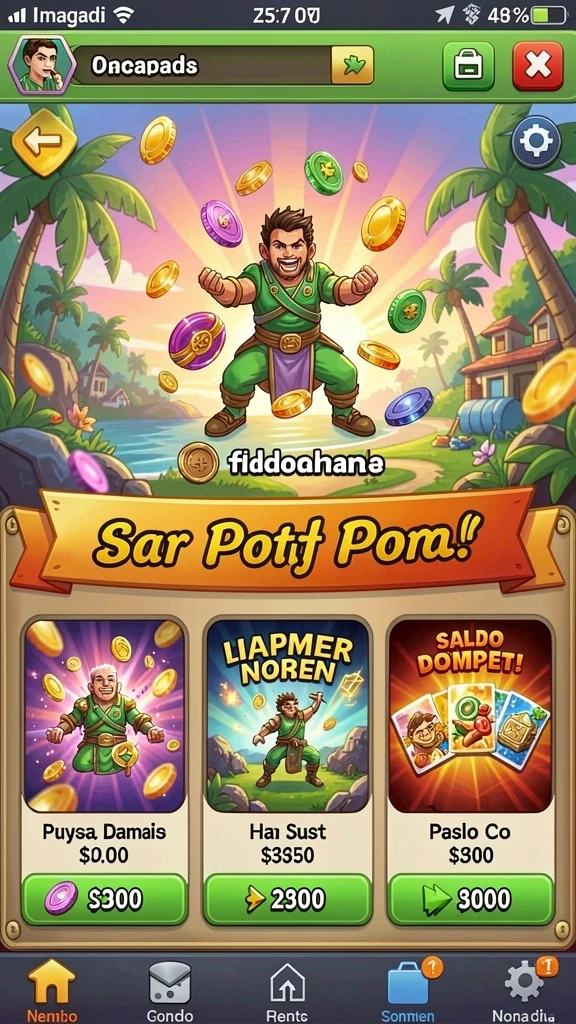The width and height of the screenshot is (576, 1024).
Task: Open the green shop bag button
Action: coord(468,66)
